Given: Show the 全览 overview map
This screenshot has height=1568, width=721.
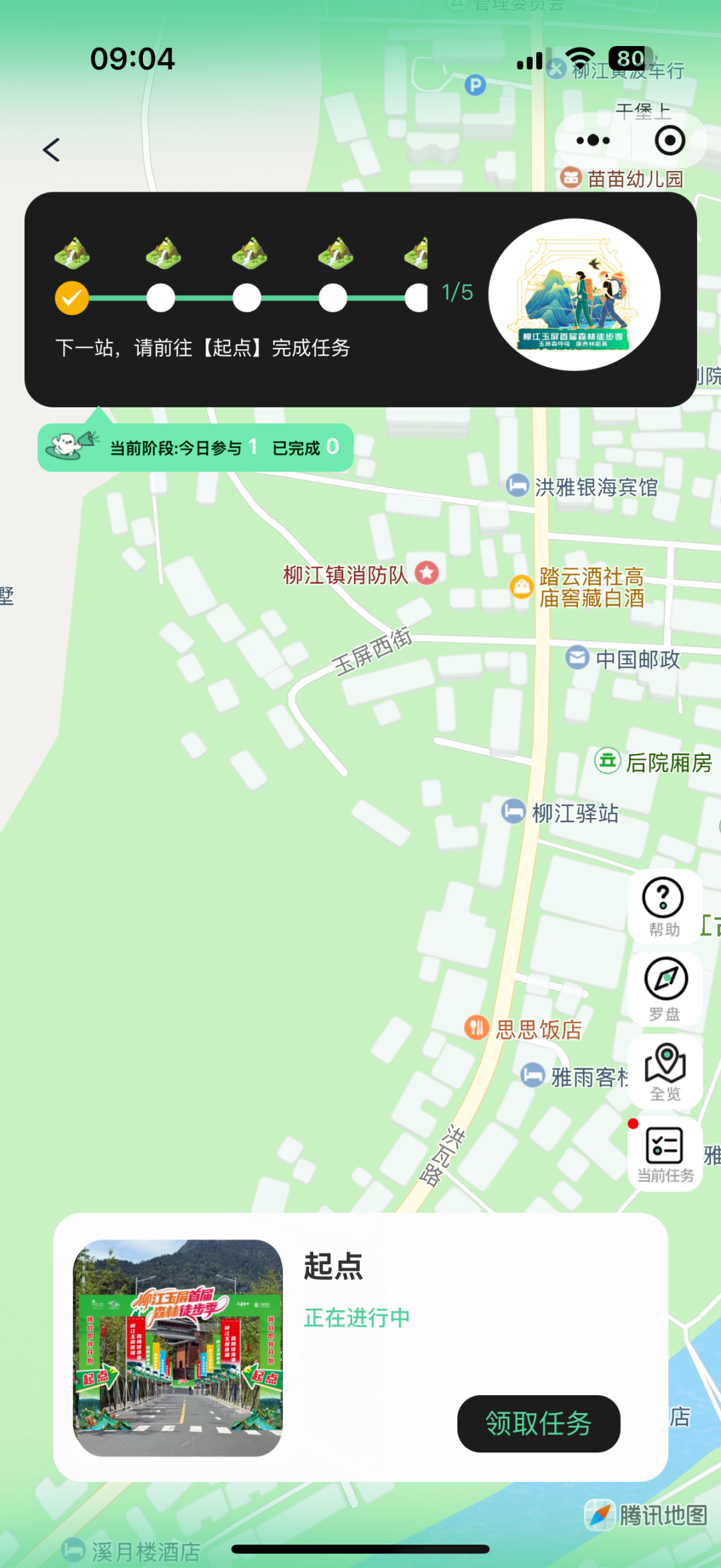Looking at the screenshot, I should point(665,1071).
